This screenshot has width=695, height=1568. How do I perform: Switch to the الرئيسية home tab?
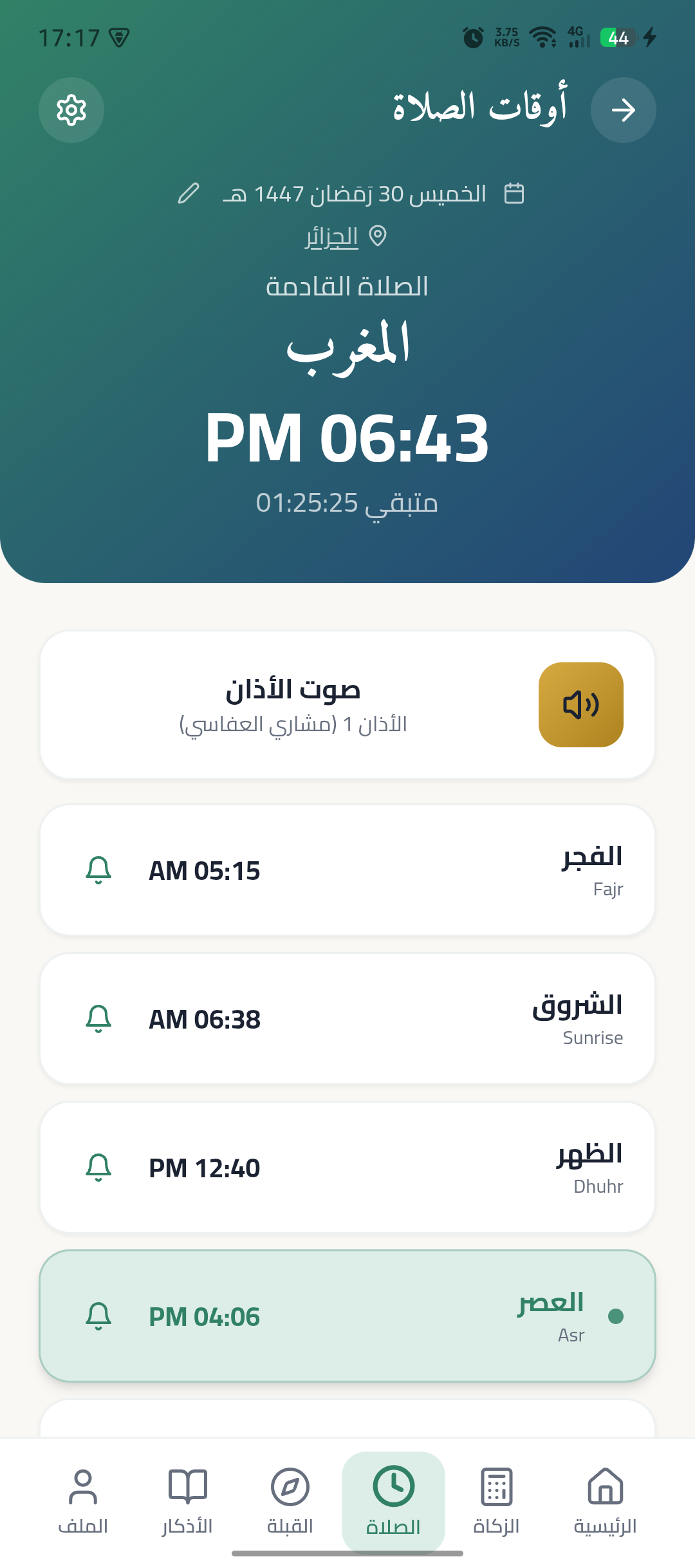tap(605, 1501)
